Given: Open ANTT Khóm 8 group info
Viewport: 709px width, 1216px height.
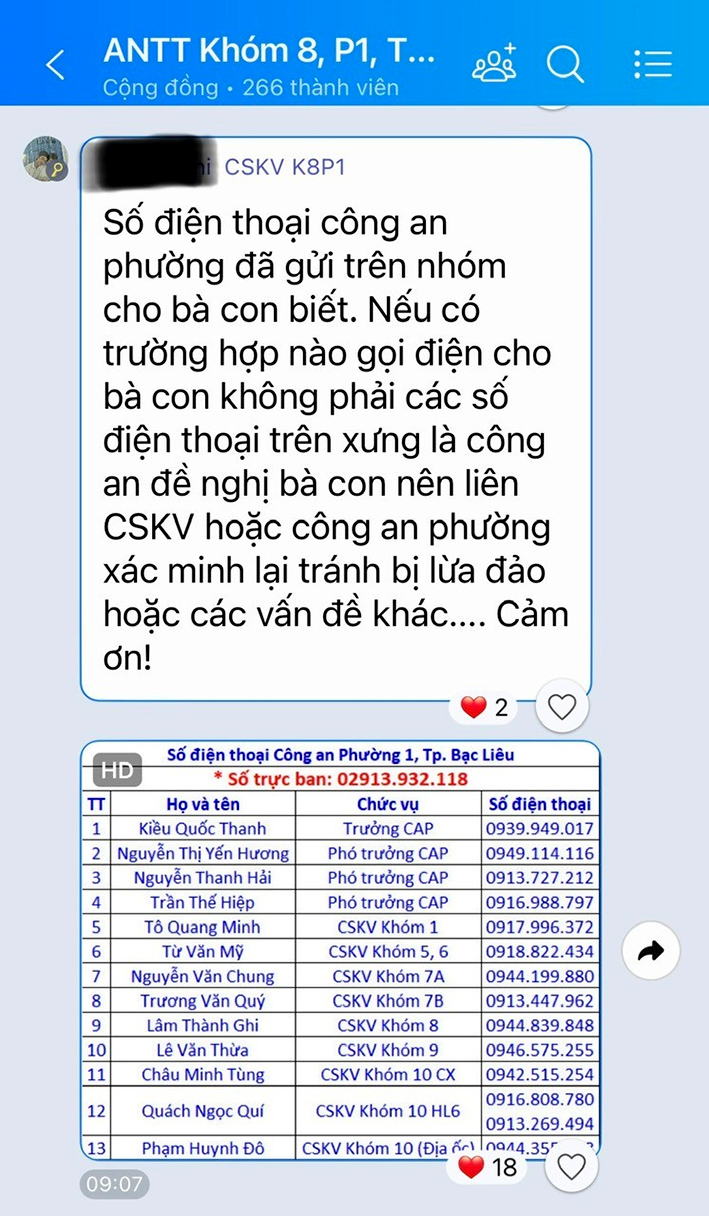Looking at the screenshot, I should point(270,52).
